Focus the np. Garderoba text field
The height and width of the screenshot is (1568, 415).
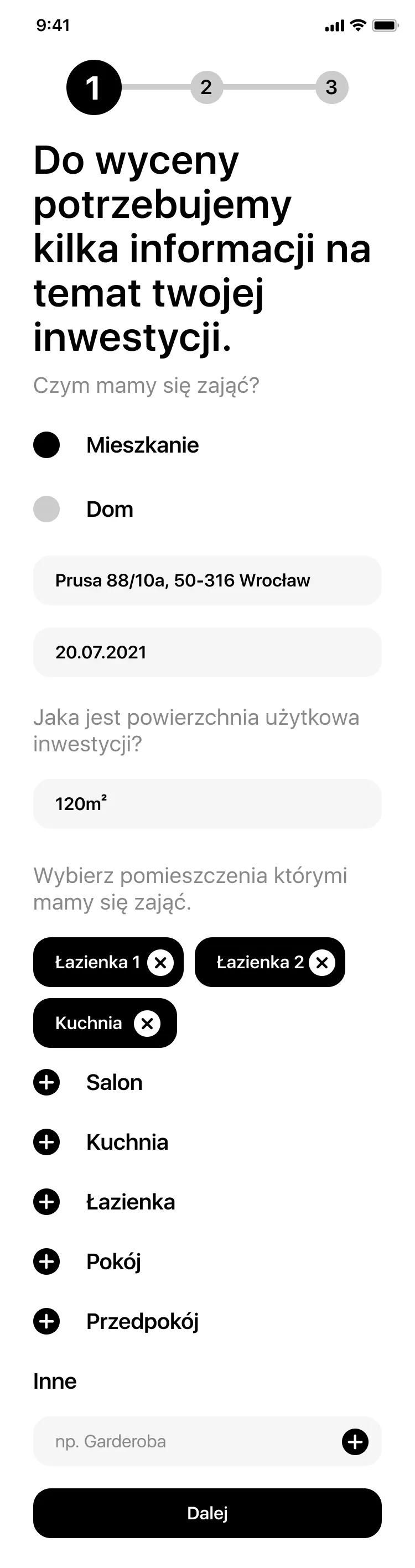[x=183, y=1441]
